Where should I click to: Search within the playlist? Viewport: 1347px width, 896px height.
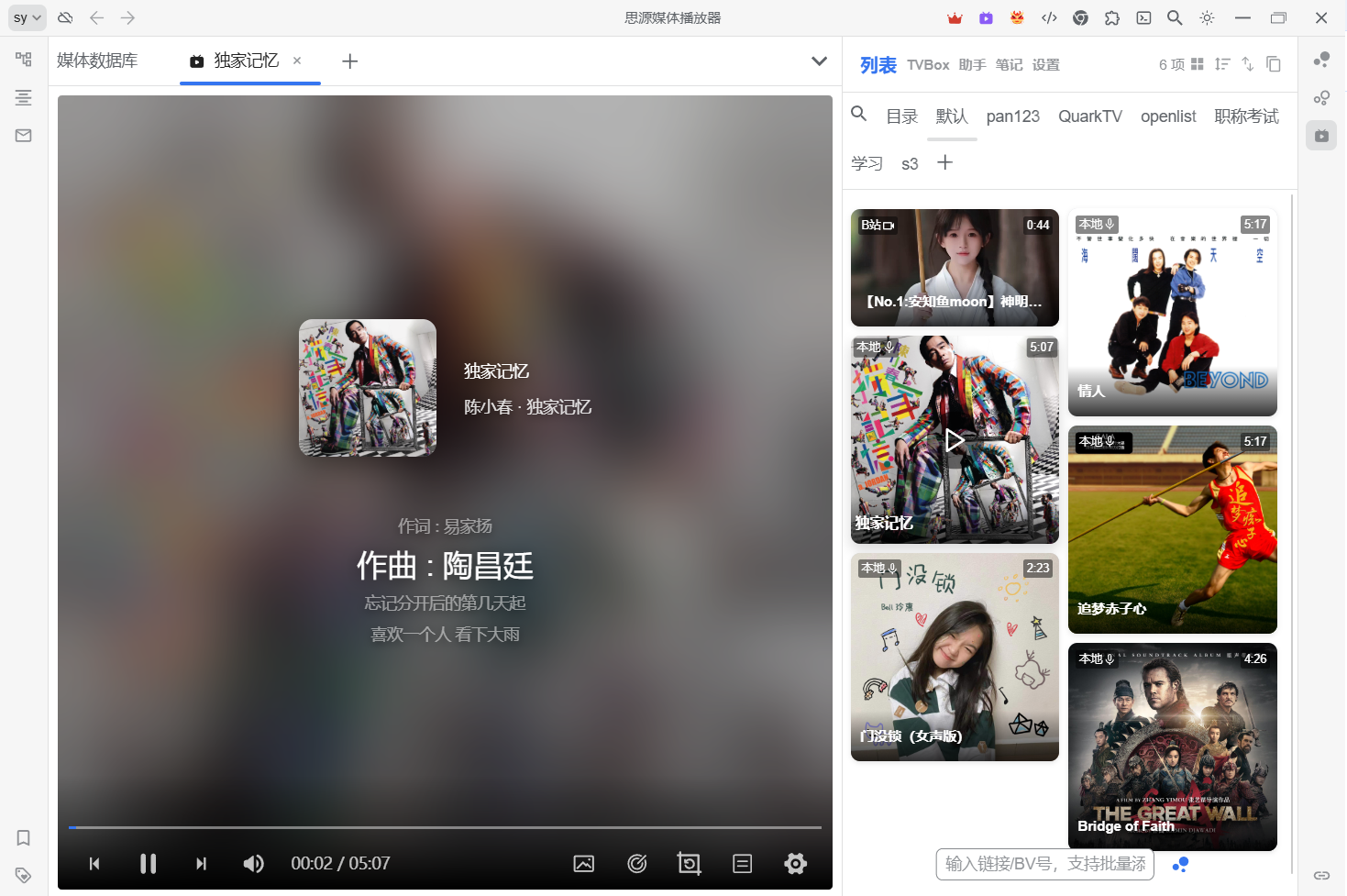[859, 114]
